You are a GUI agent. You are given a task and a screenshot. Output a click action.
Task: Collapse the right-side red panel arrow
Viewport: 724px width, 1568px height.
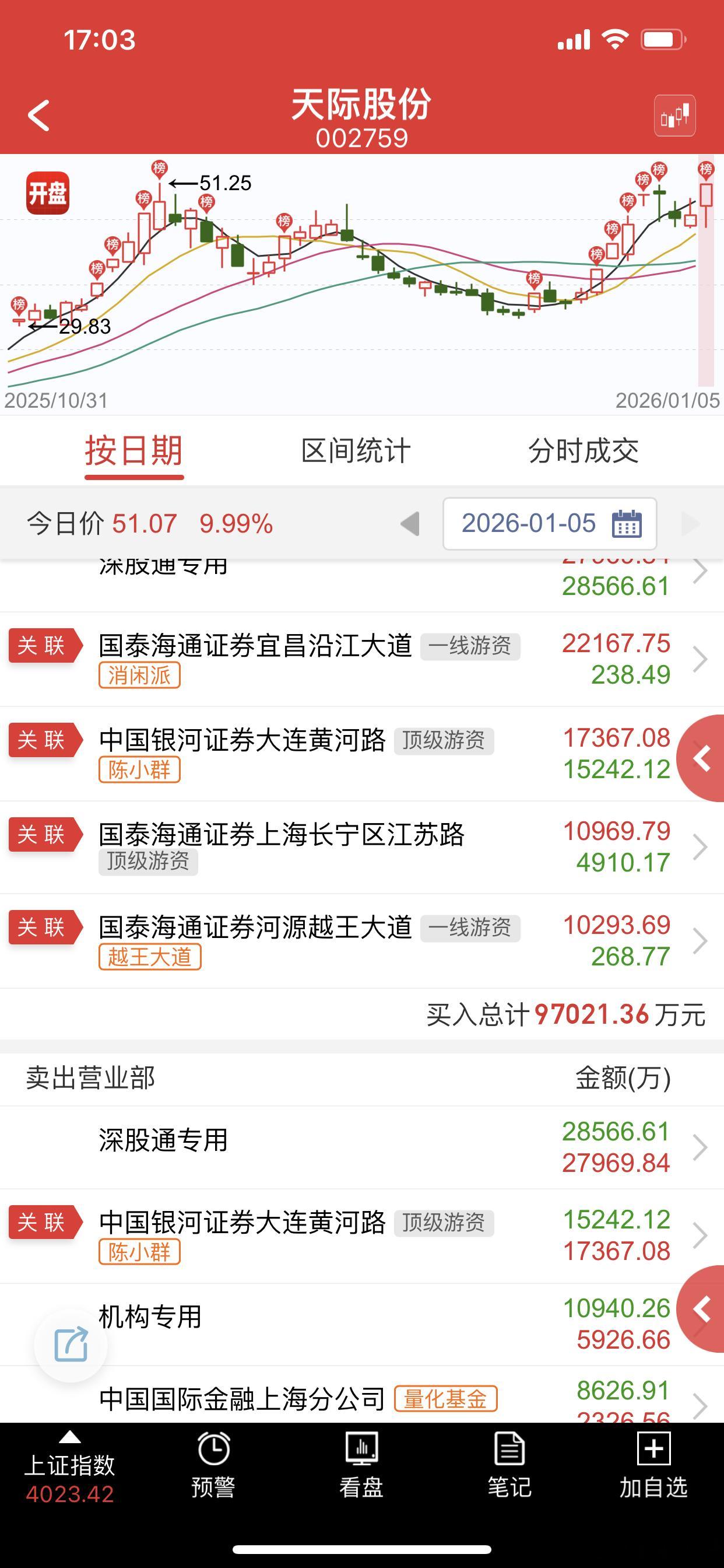(x=701, y=758)
